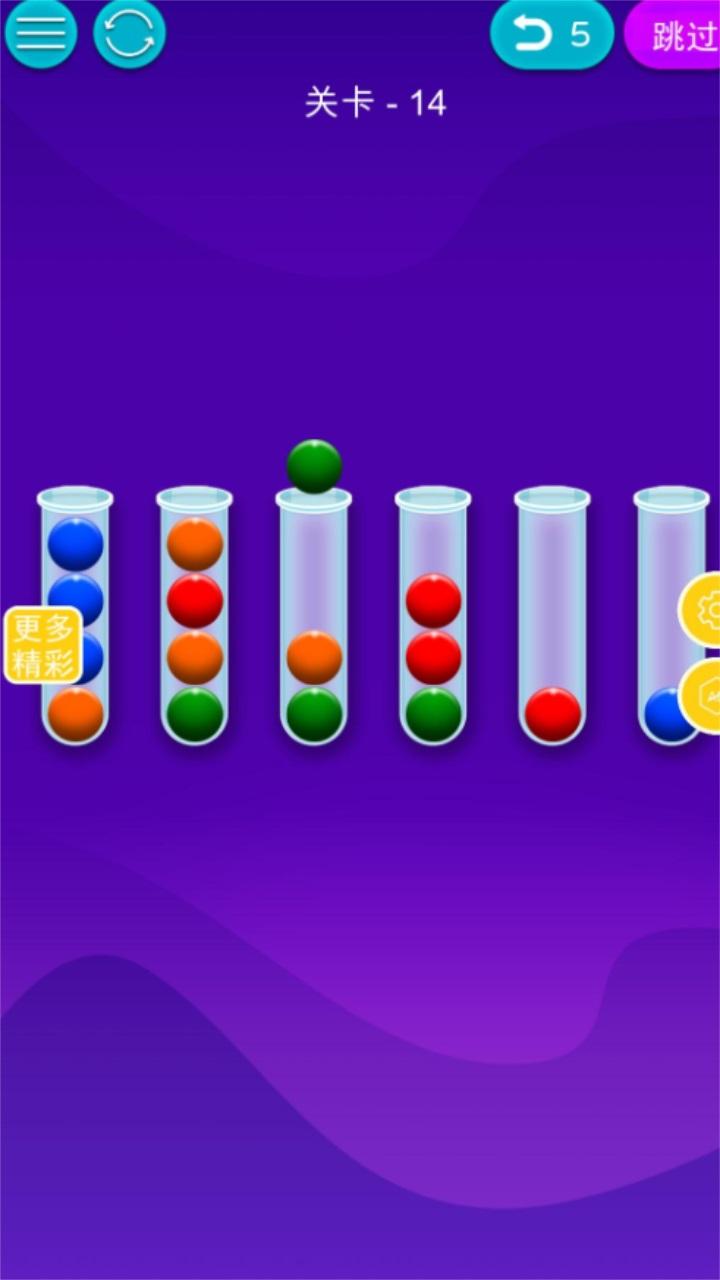Restart the level with the refresh icon
720x1280 pixels.
point(129,34)
